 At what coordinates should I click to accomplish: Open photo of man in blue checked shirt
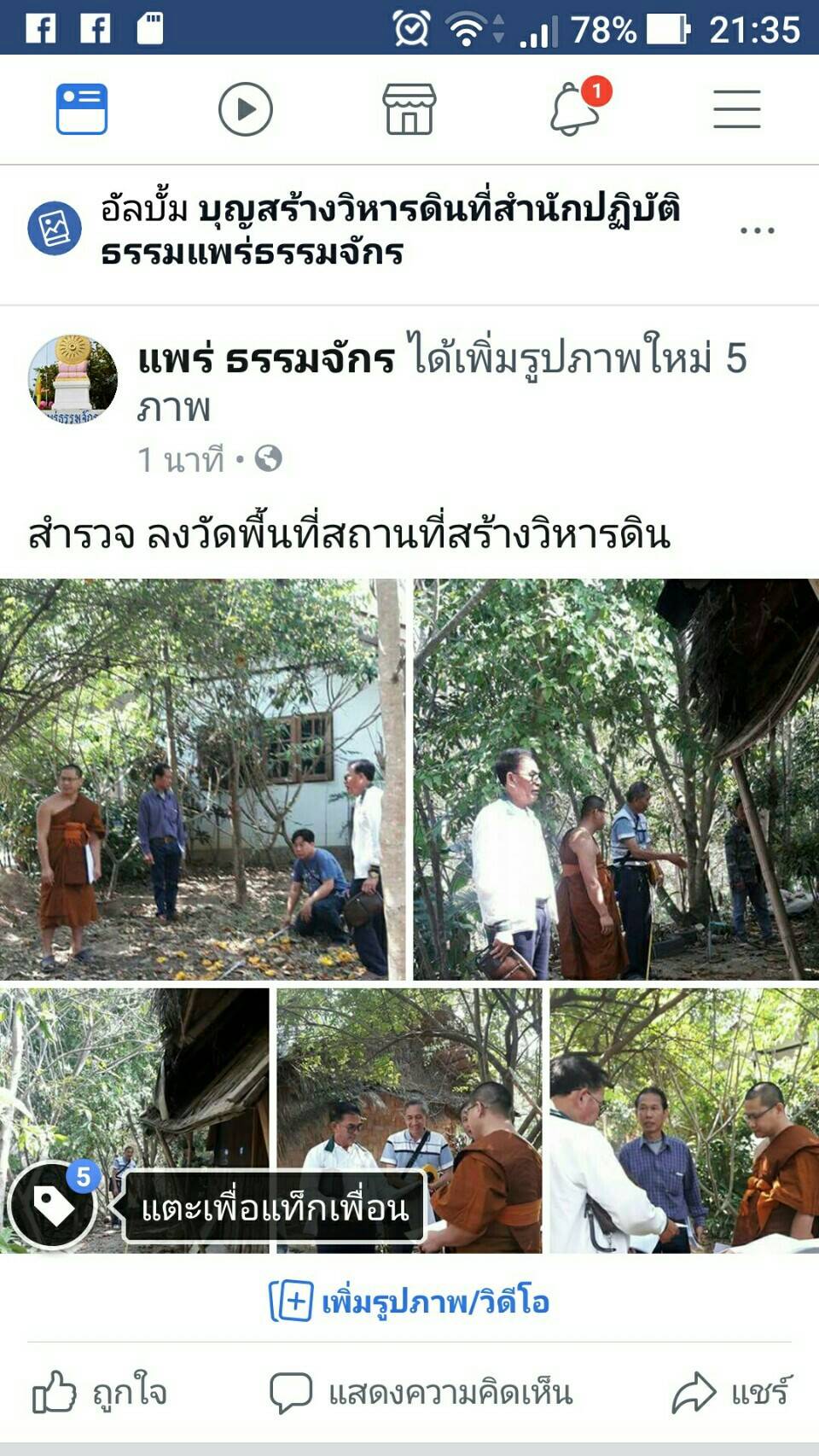click(x=684, y=1120)
